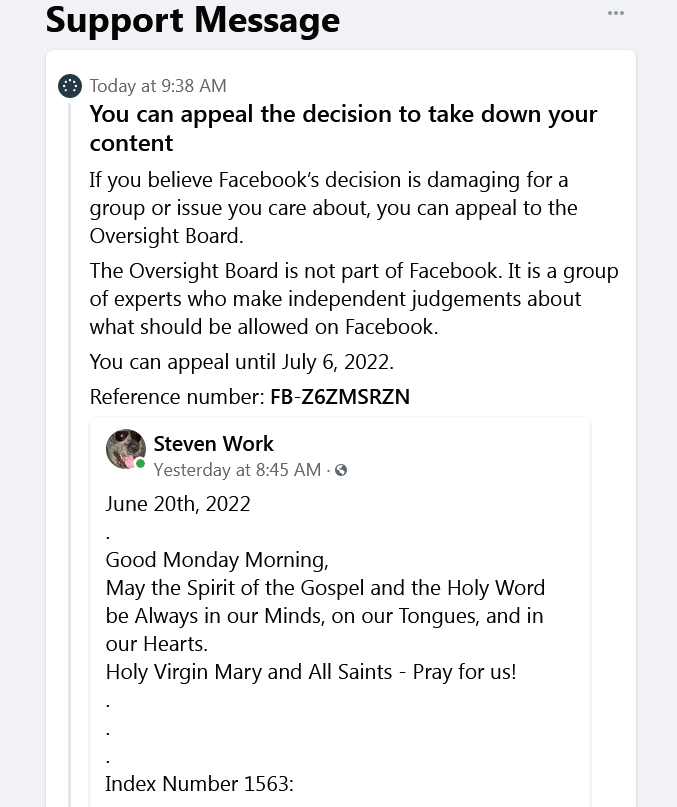Open the post timestamp Yesterday at 8:45 AM
This screenshot has width=677, height=807.
pyautogui.click(x=237, y=470)
